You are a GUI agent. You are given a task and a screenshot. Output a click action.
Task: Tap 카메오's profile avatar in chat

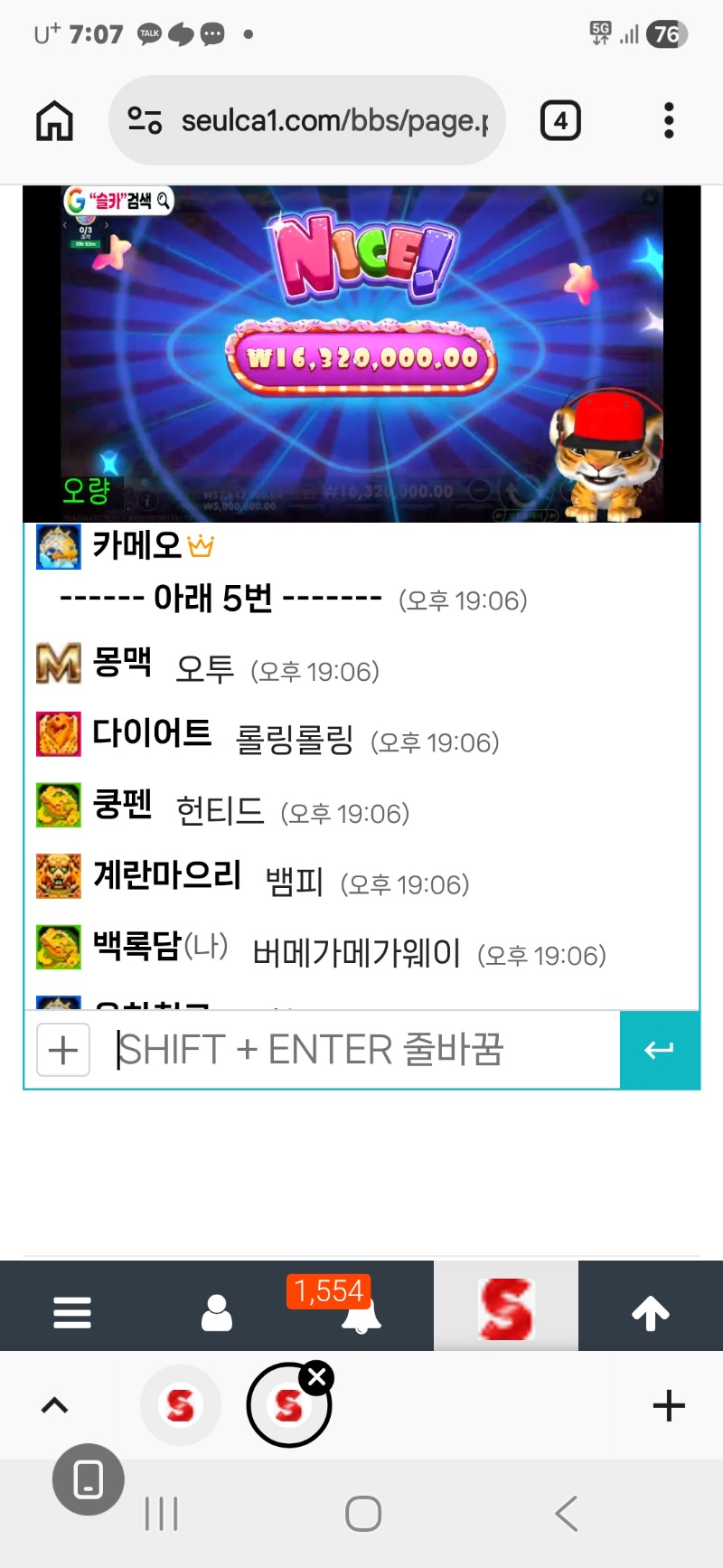tap(58, 547)
